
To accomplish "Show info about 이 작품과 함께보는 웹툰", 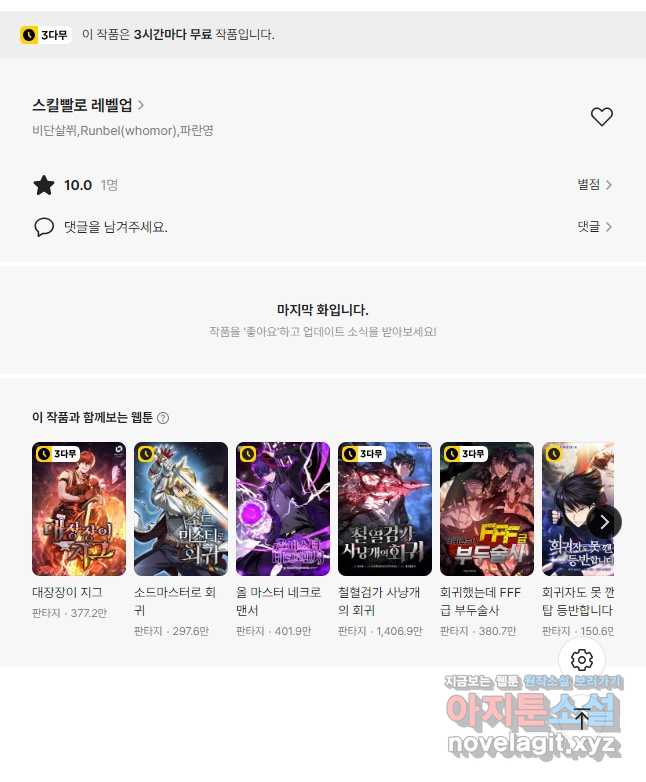I will click(163, 418).
